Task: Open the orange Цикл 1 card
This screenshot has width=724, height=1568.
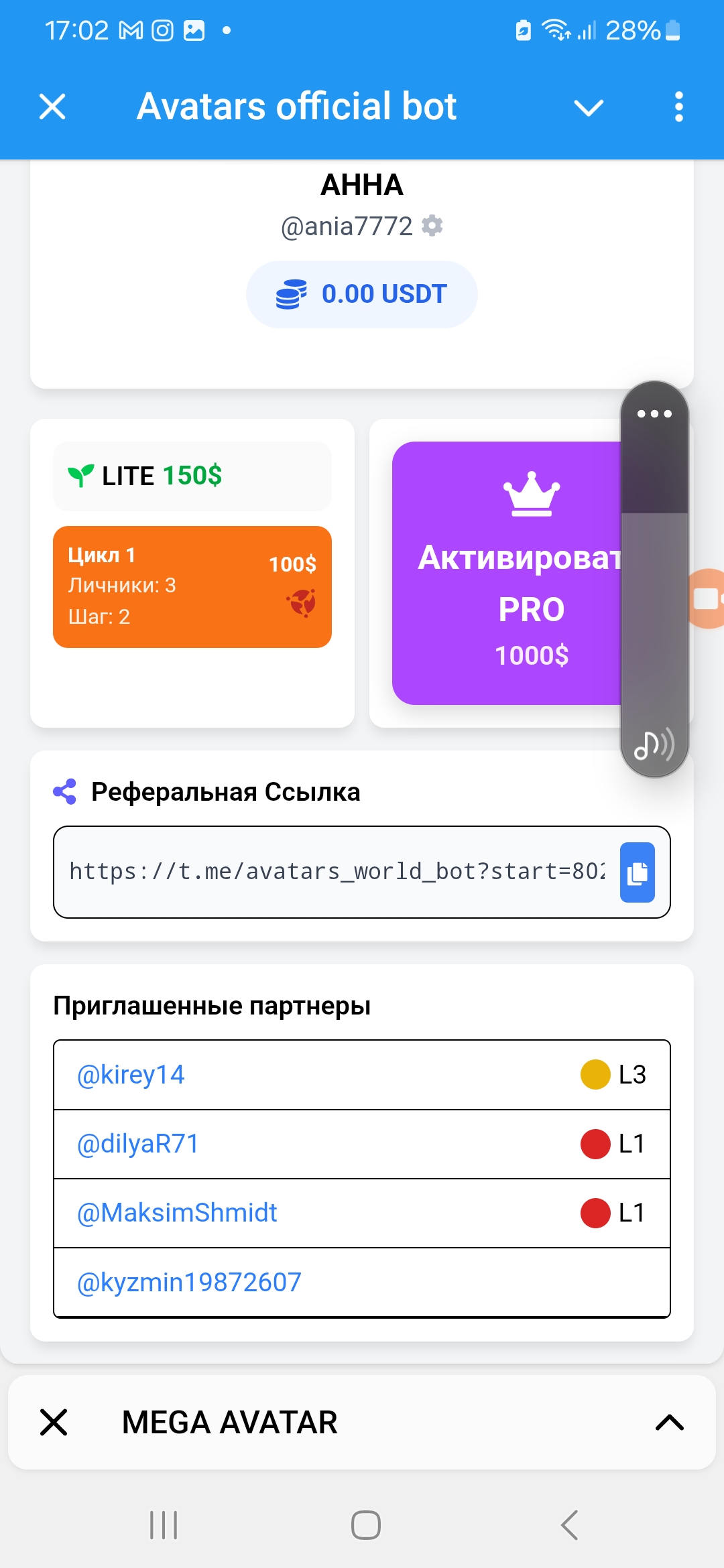Action: [192, 586]
